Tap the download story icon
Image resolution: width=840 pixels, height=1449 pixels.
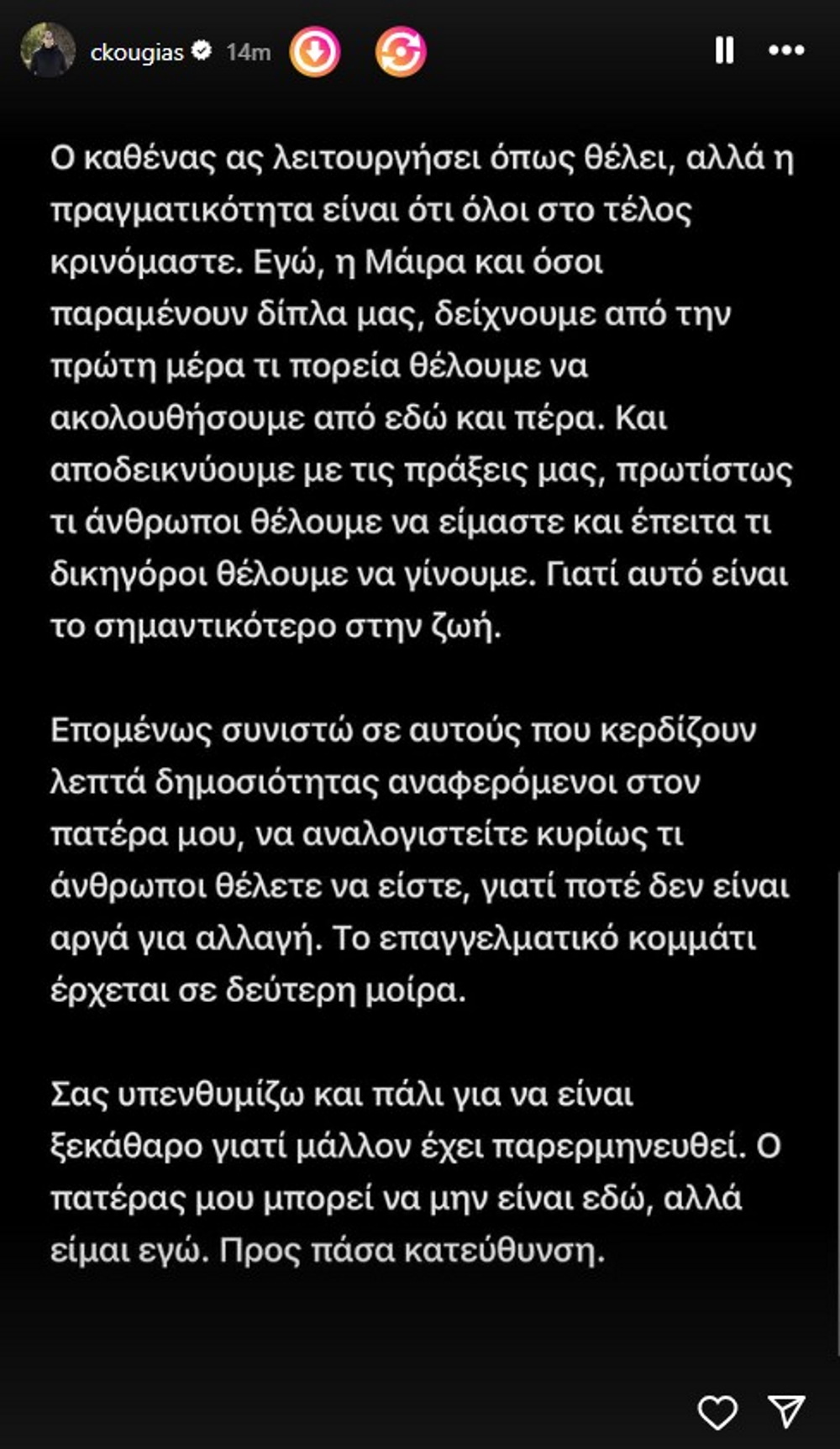tap(315, 52)
